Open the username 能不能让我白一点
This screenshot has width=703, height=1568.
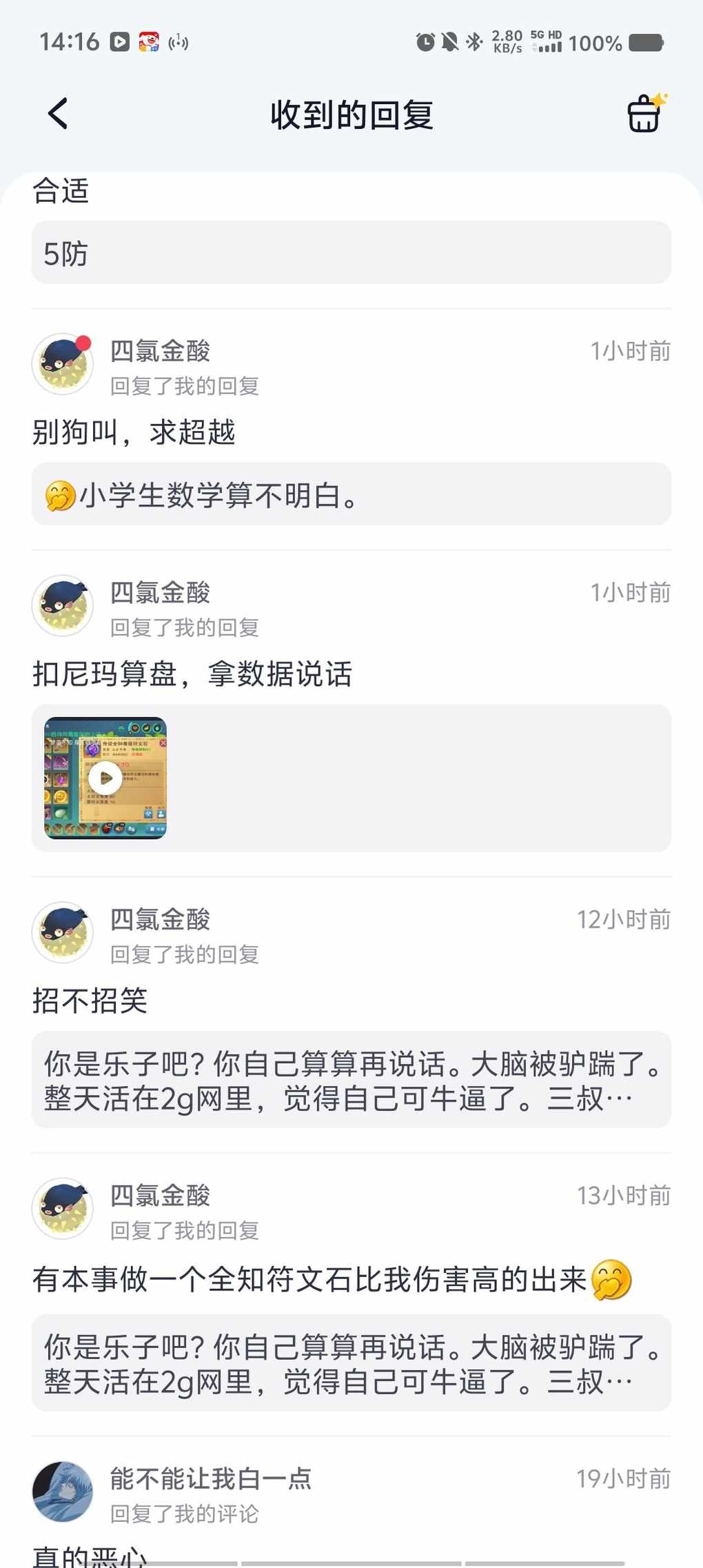(211, 1478)
